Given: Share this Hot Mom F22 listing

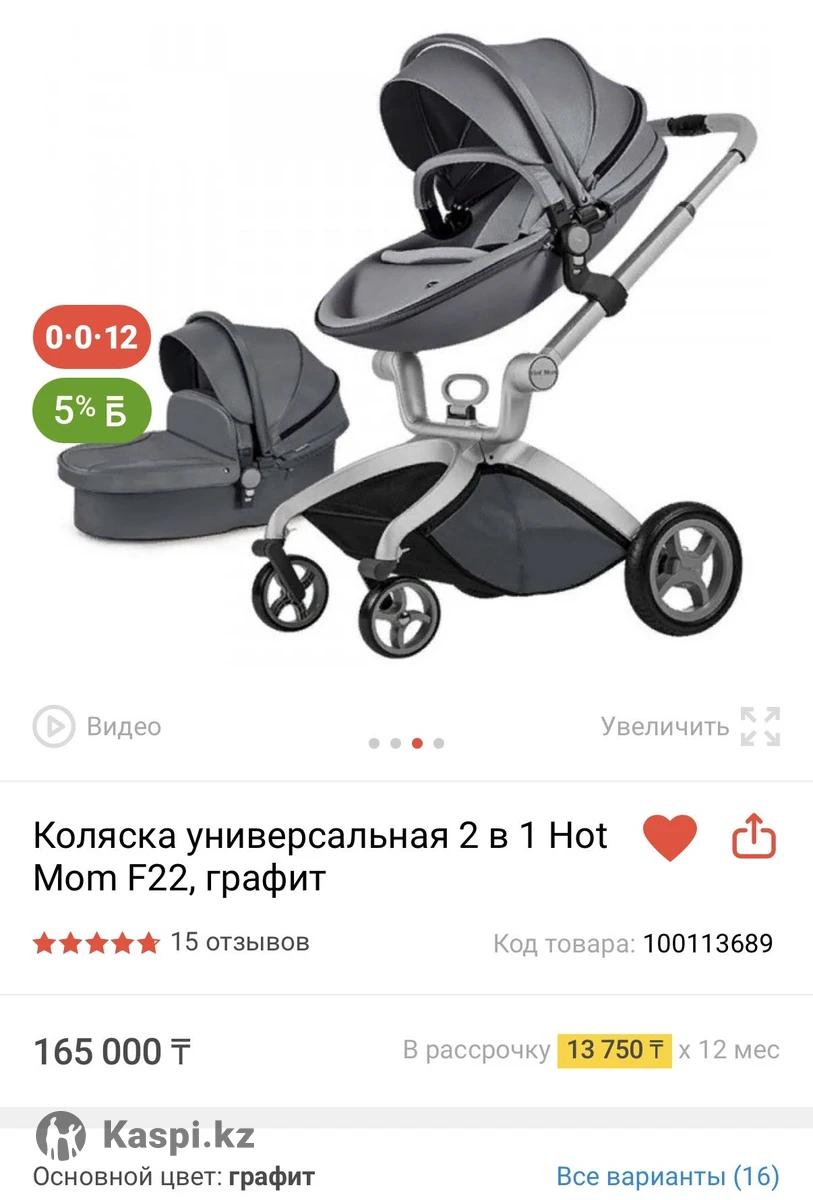Looking at the screenshot, I should [754, 838].
